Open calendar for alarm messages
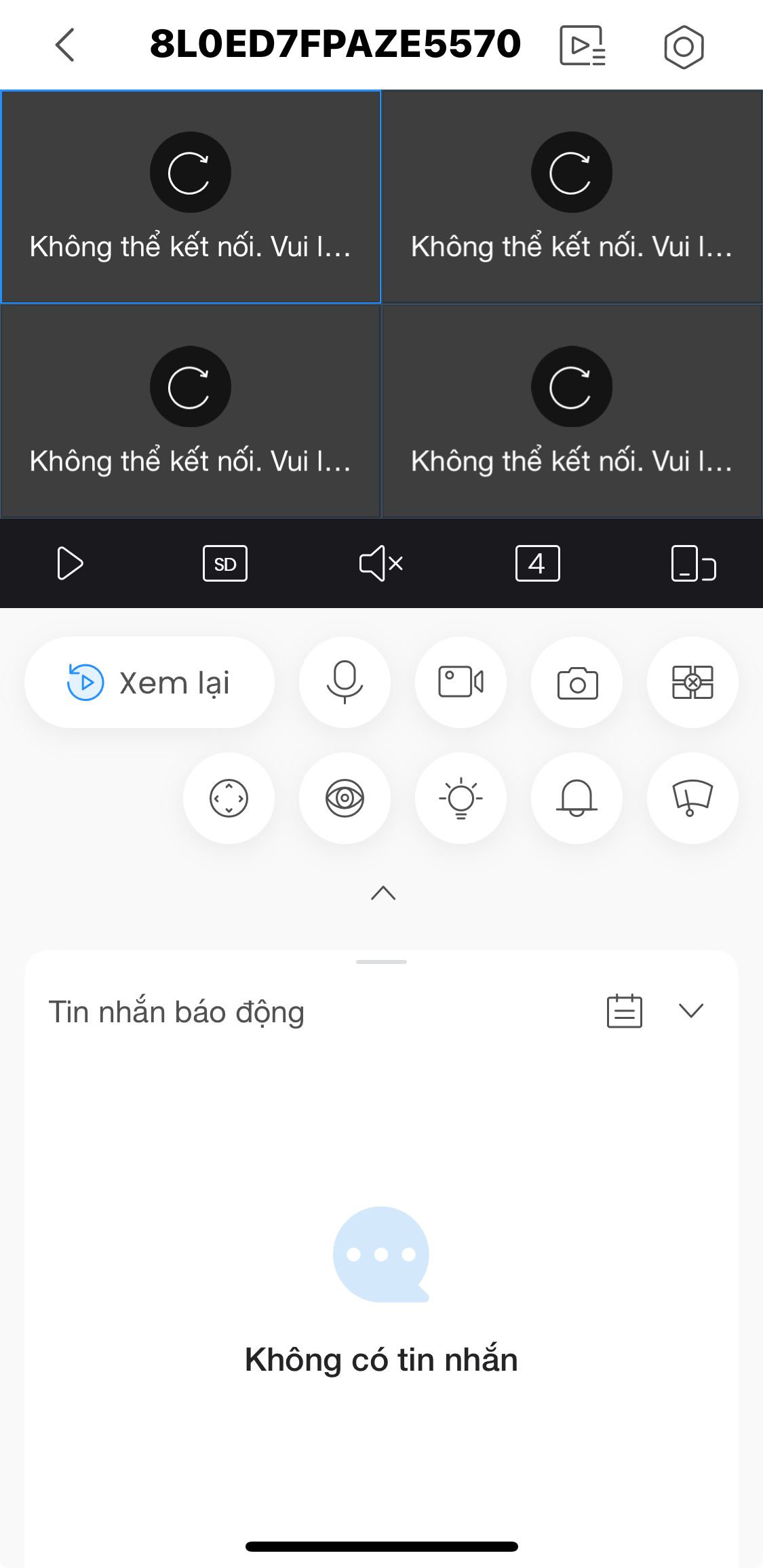Image resolution: width=763 pixels, height=1568 pixels. point(624,1011)
